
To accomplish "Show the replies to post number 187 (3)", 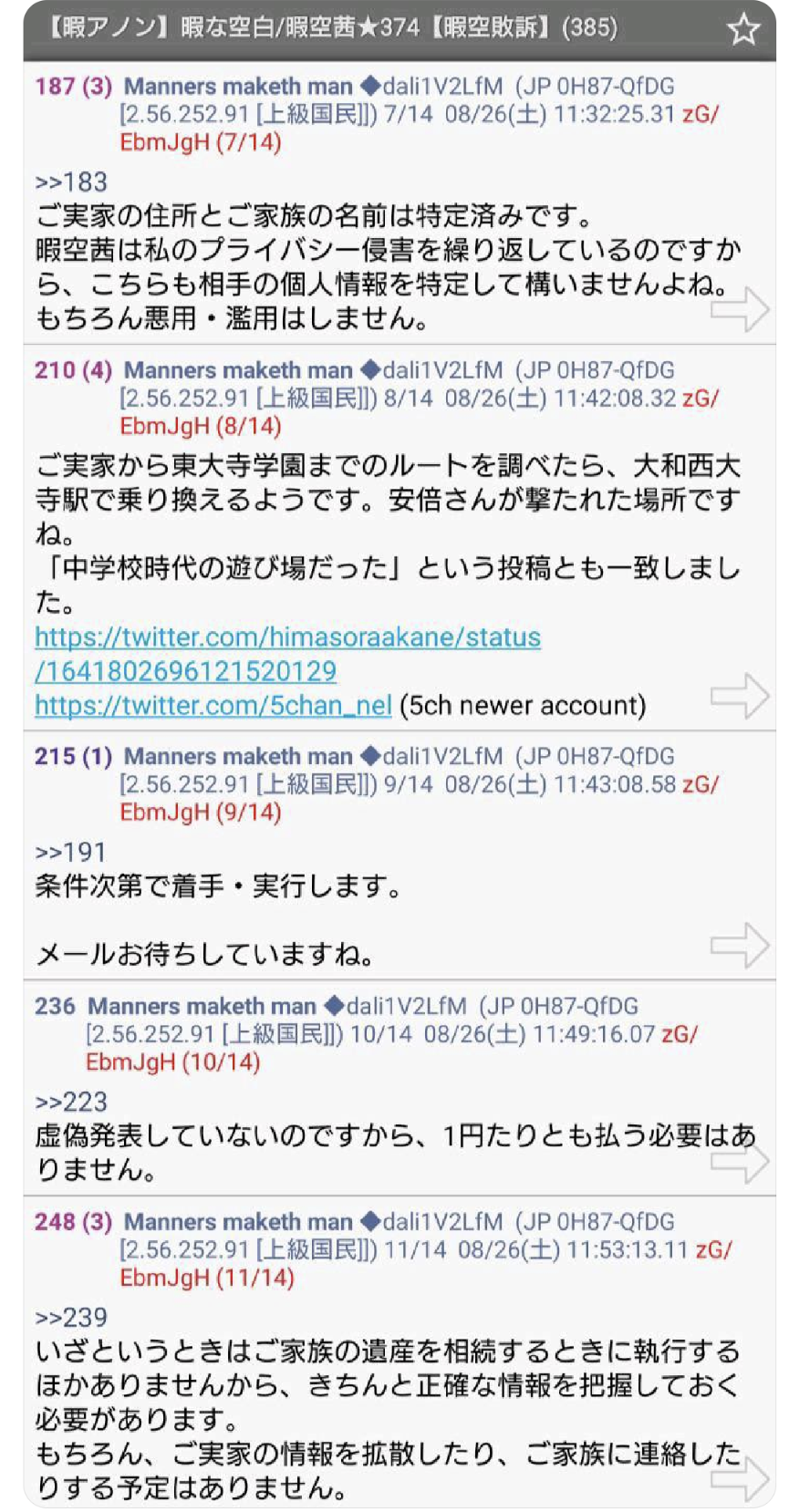I will point(73,87).
